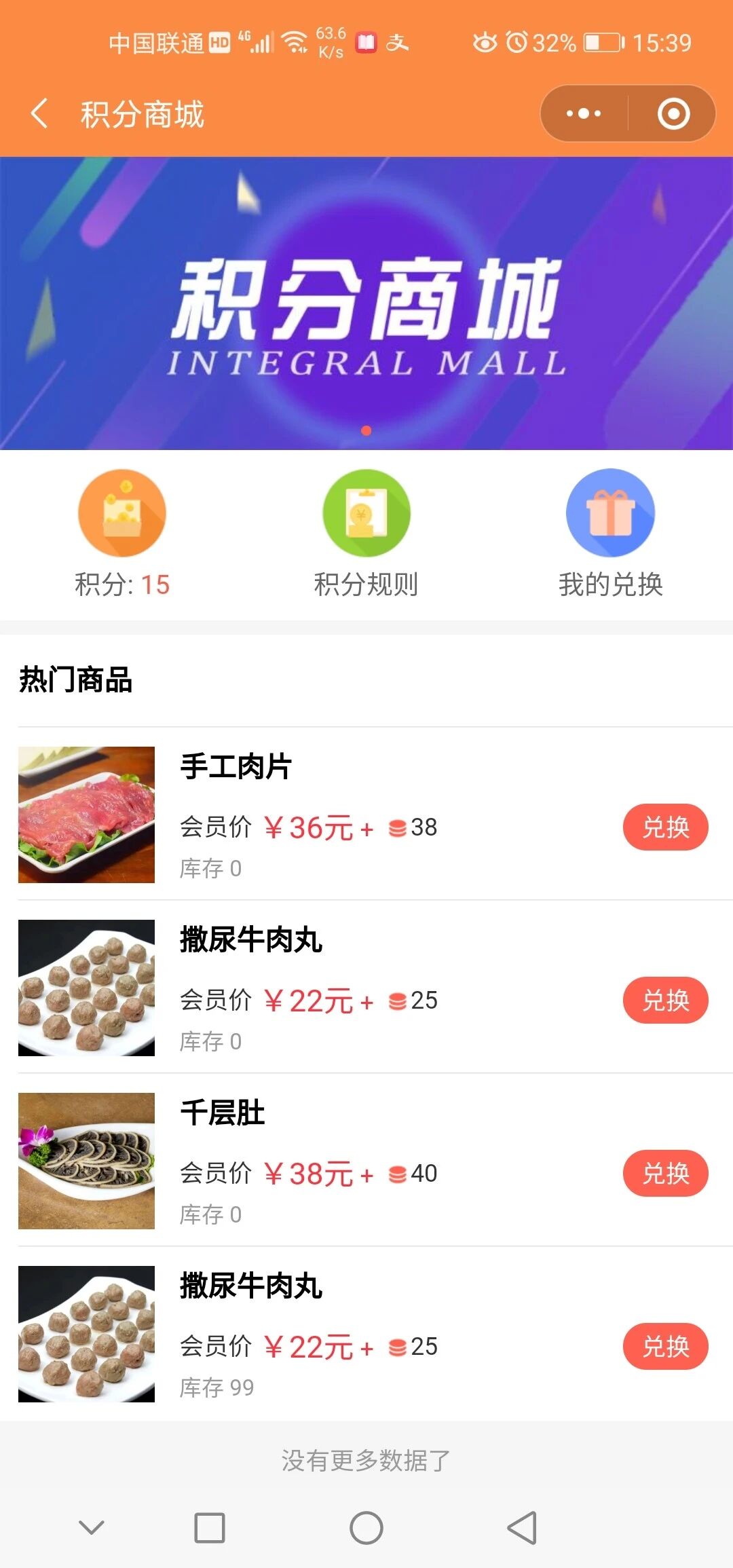Screen dimensions: 733x1568
Task: Open the system recent apps view
Action: click(210, 1528)
